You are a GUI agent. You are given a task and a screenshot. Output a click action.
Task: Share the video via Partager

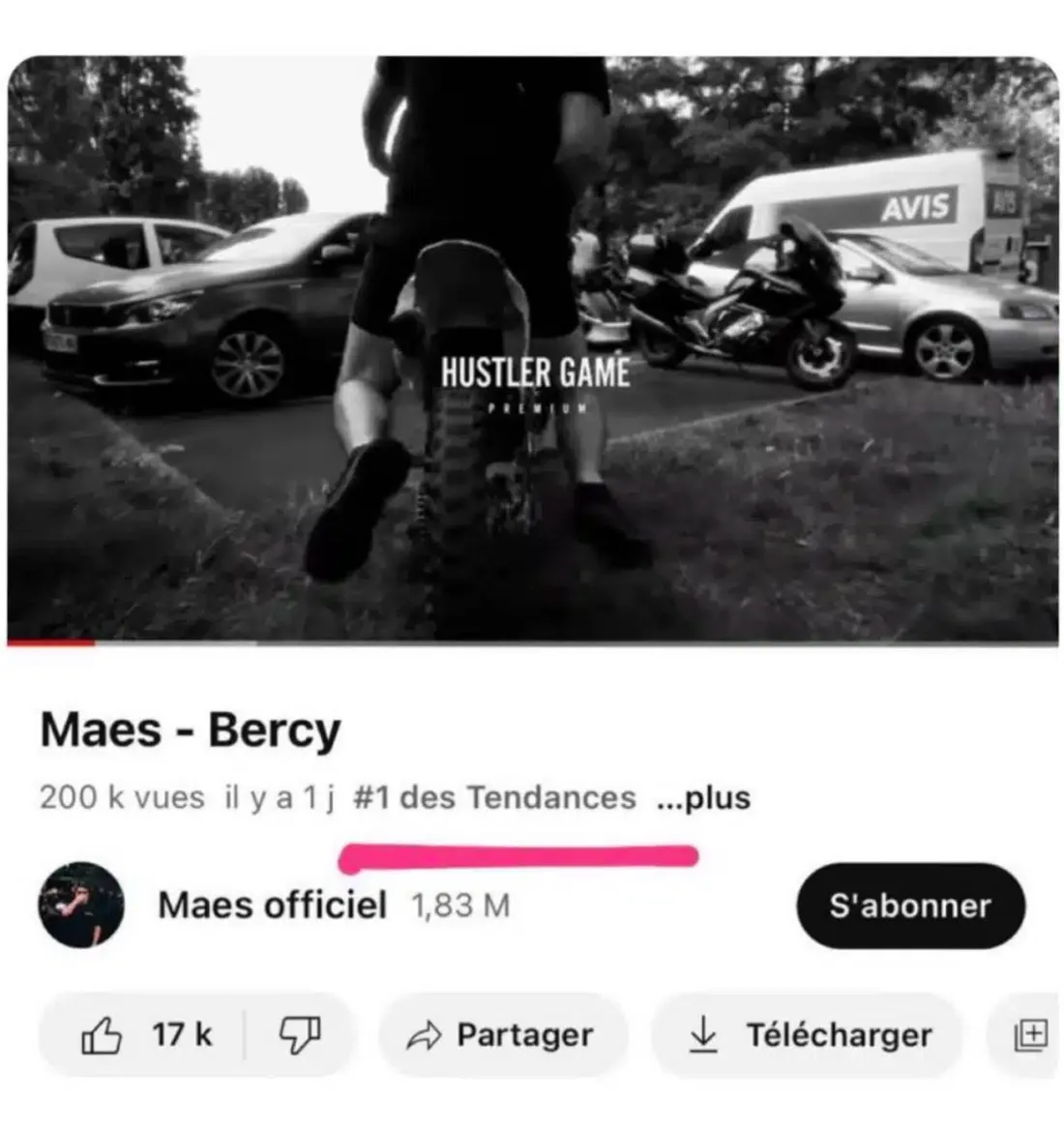[x=501, y=1035]
